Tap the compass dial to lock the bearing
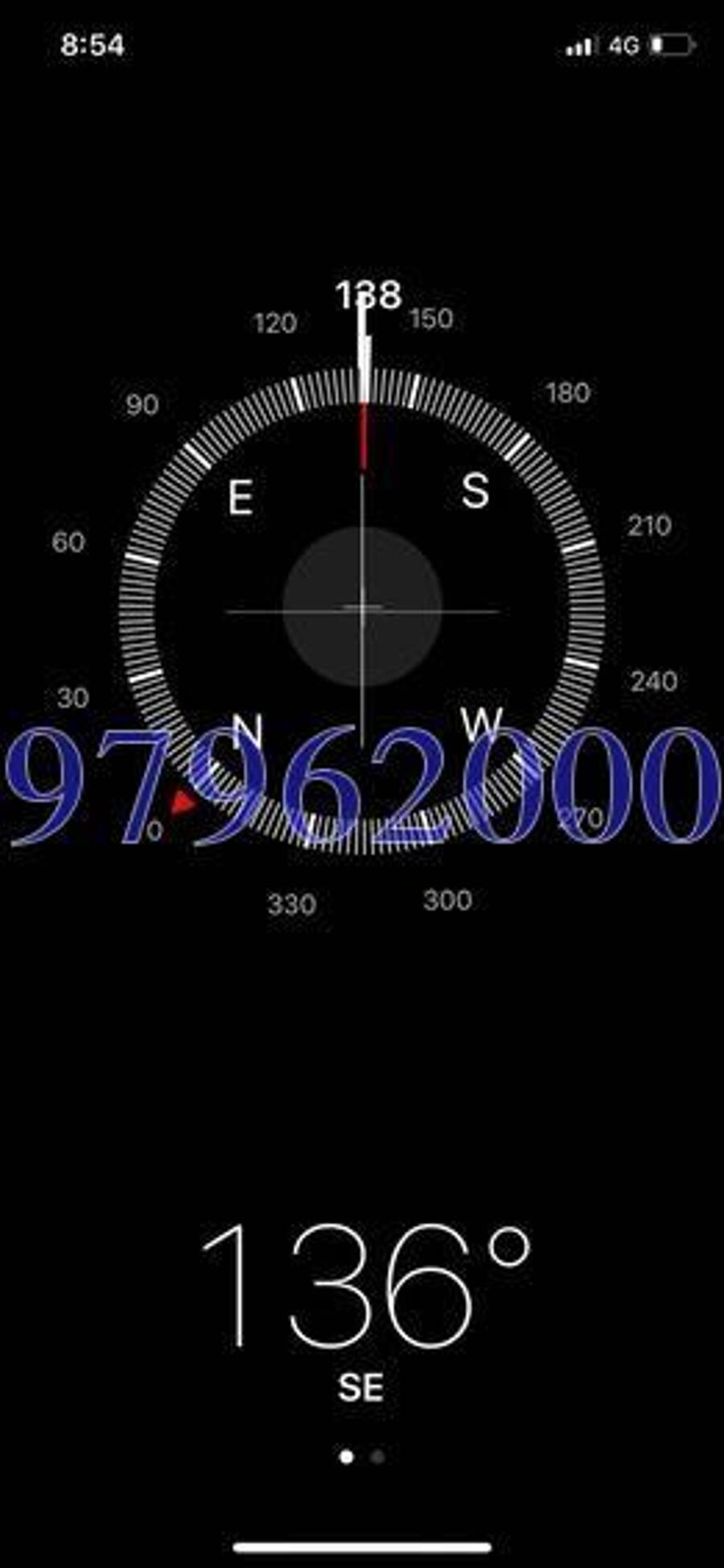Screen dimensions: 724x1568 (362, 609)
